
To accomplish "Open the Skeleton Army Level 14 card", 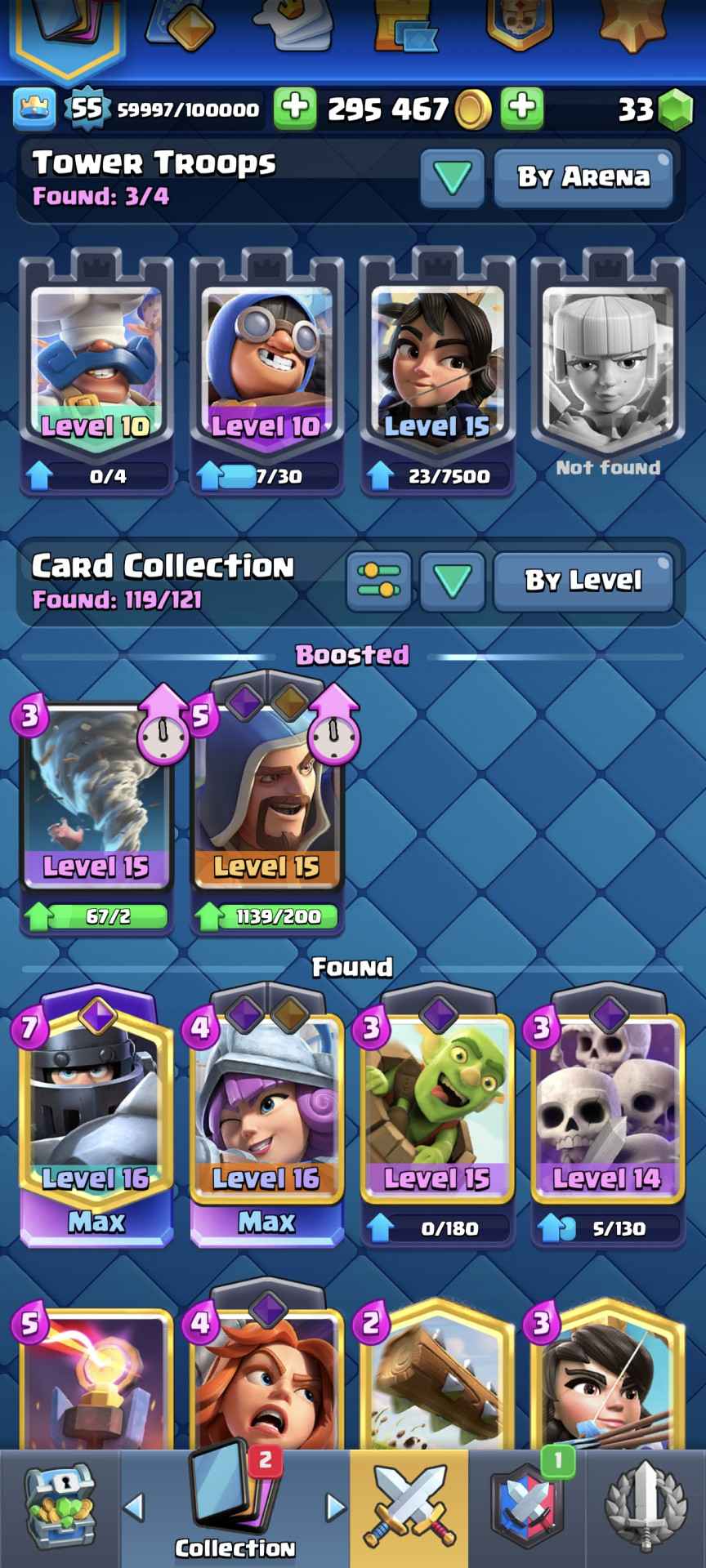I will [x=607, y=1111].
